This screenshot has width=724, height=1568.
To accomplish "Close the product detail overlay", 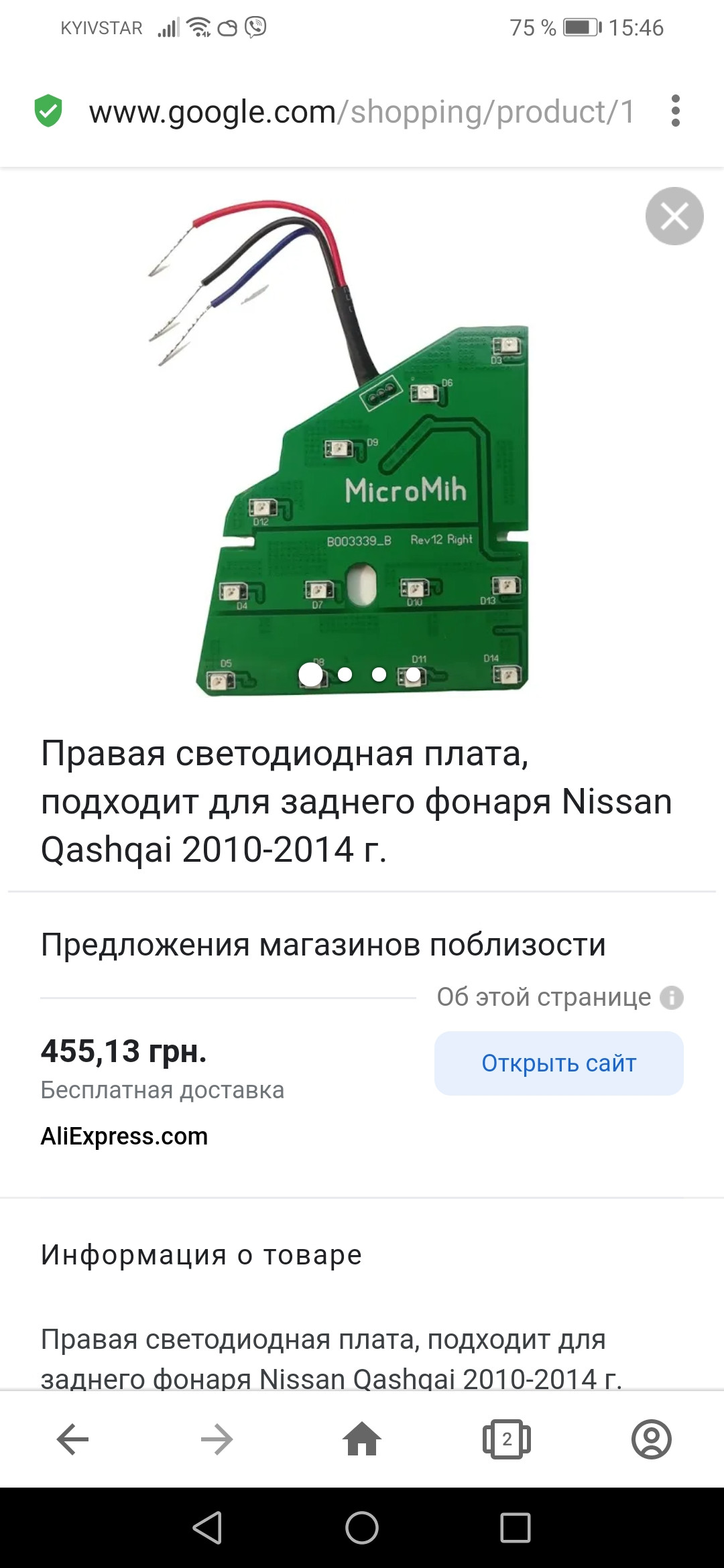I will pyautogui.click(x=674, y=216).
